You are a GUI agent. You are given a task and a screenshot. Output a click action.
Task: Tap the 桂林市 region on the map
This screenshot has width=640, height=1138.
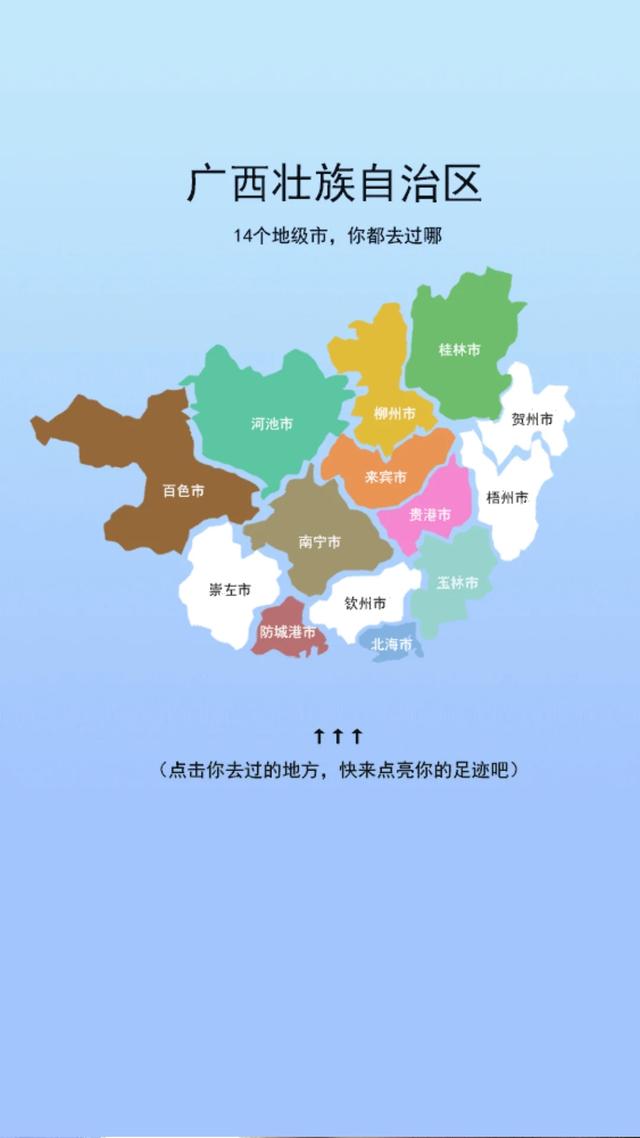[x=460, y=350]
